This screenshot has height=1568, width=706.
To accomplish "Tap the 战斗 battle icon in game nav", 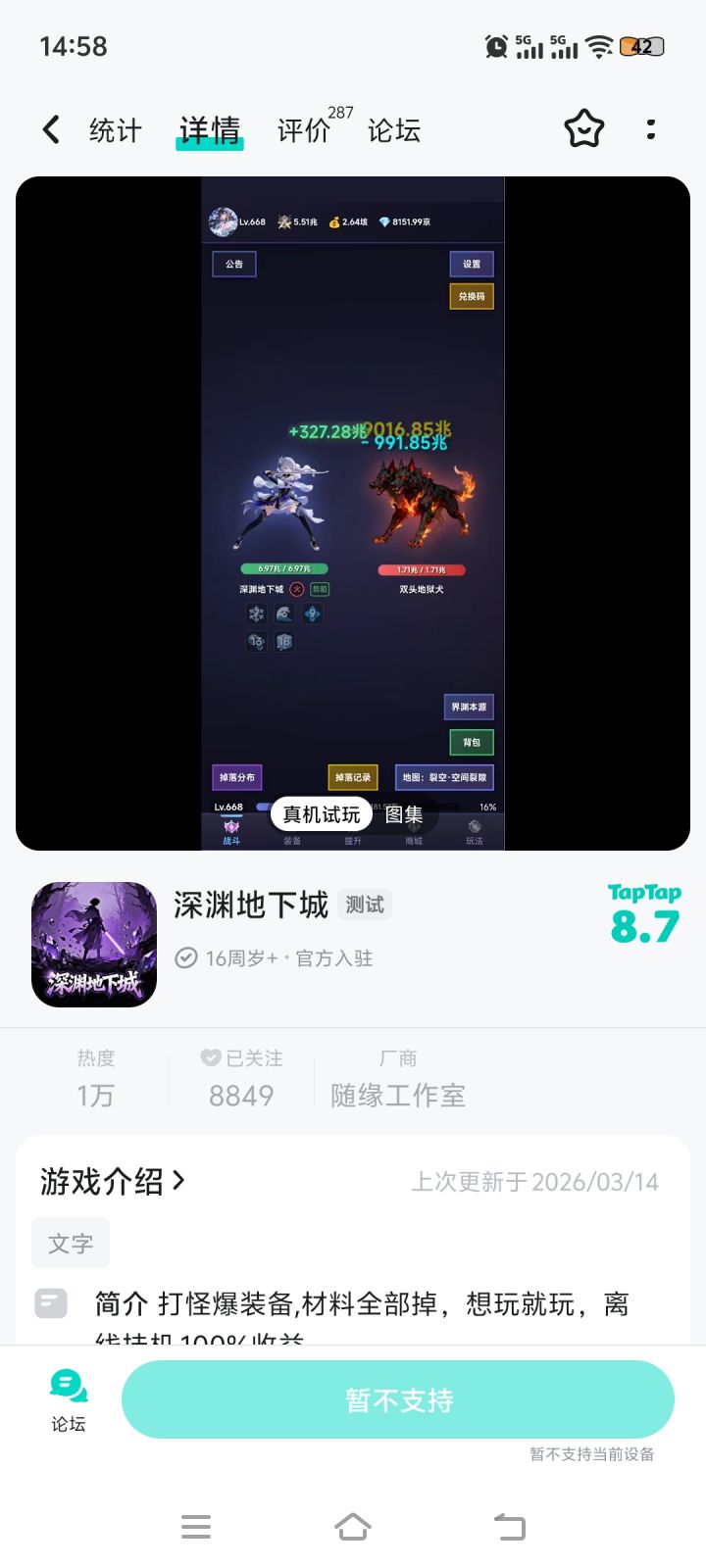I will [231, 831].
